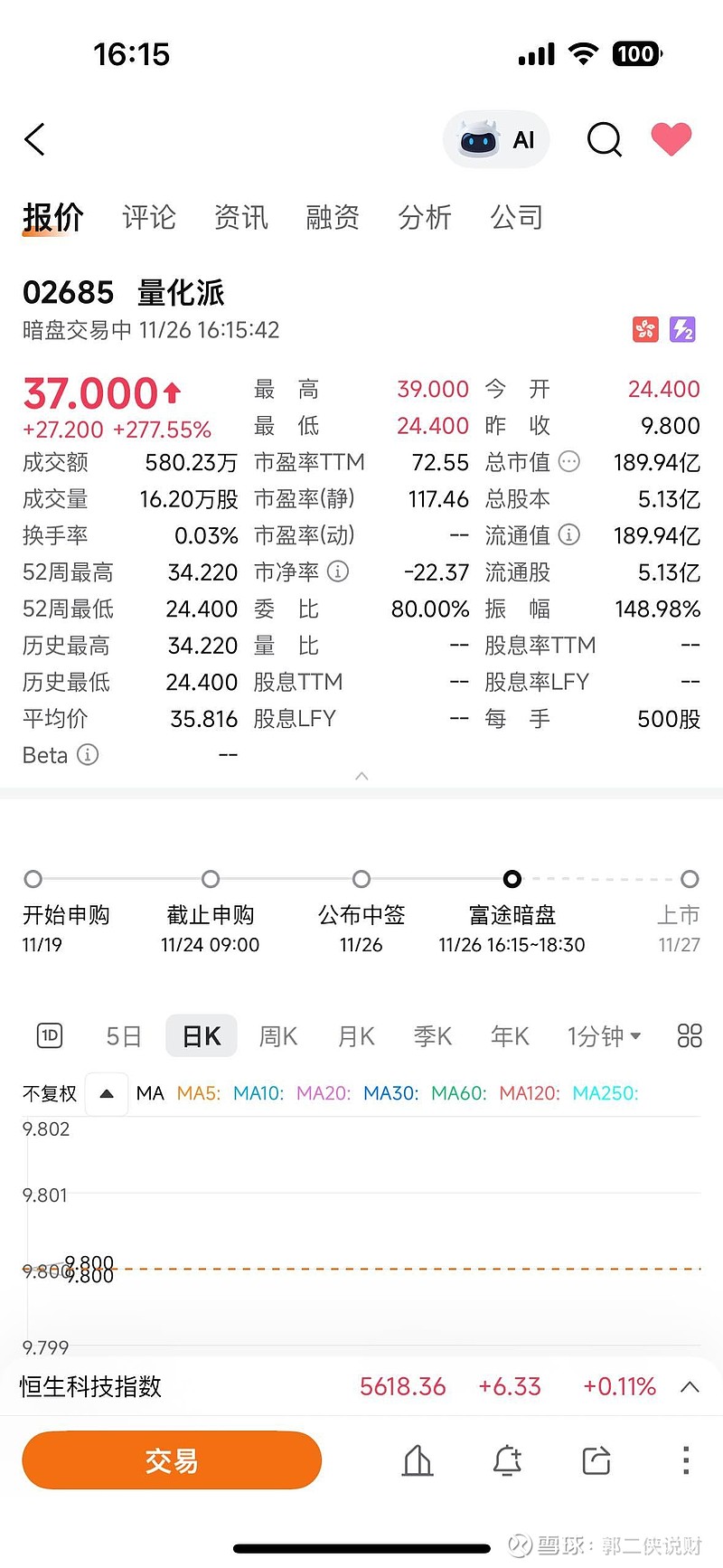Switch to the 资讯 tab
Screen dimensions: 723x1568
tap(241, 217)
